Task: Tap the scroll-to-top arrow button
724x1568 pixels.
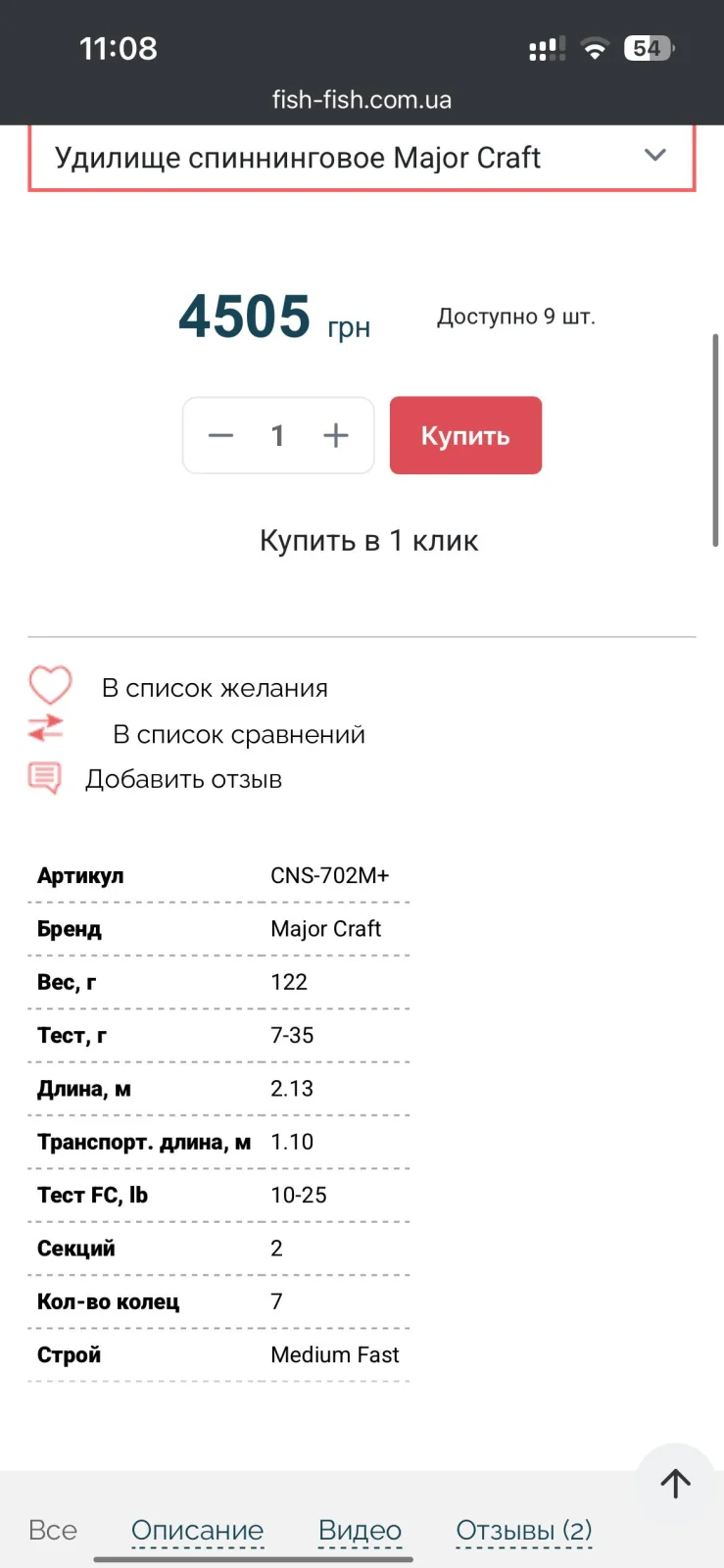Action: (x=675, y=1483)
